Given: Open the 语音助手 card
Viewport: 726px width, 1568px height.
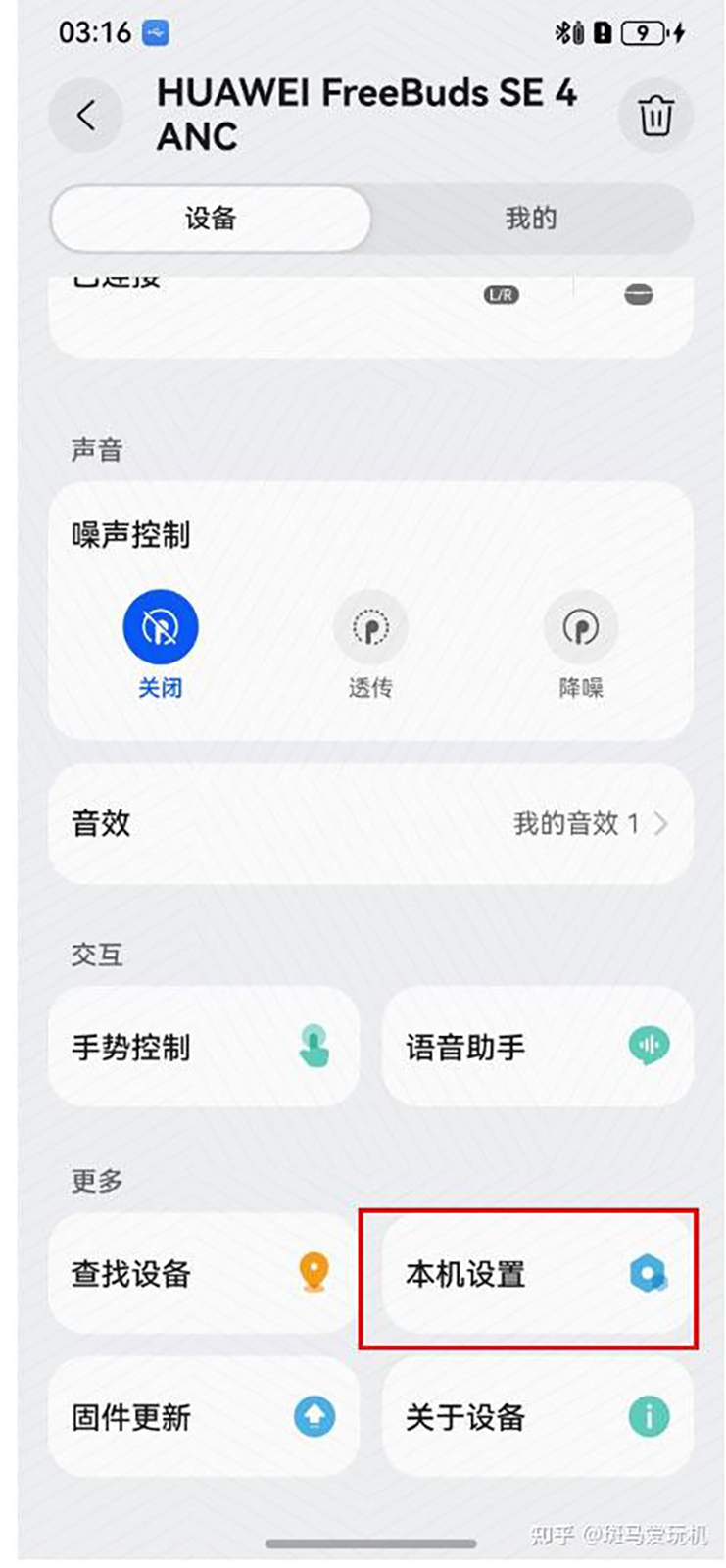Looking at the screenshot, I should click(537, 1047).
